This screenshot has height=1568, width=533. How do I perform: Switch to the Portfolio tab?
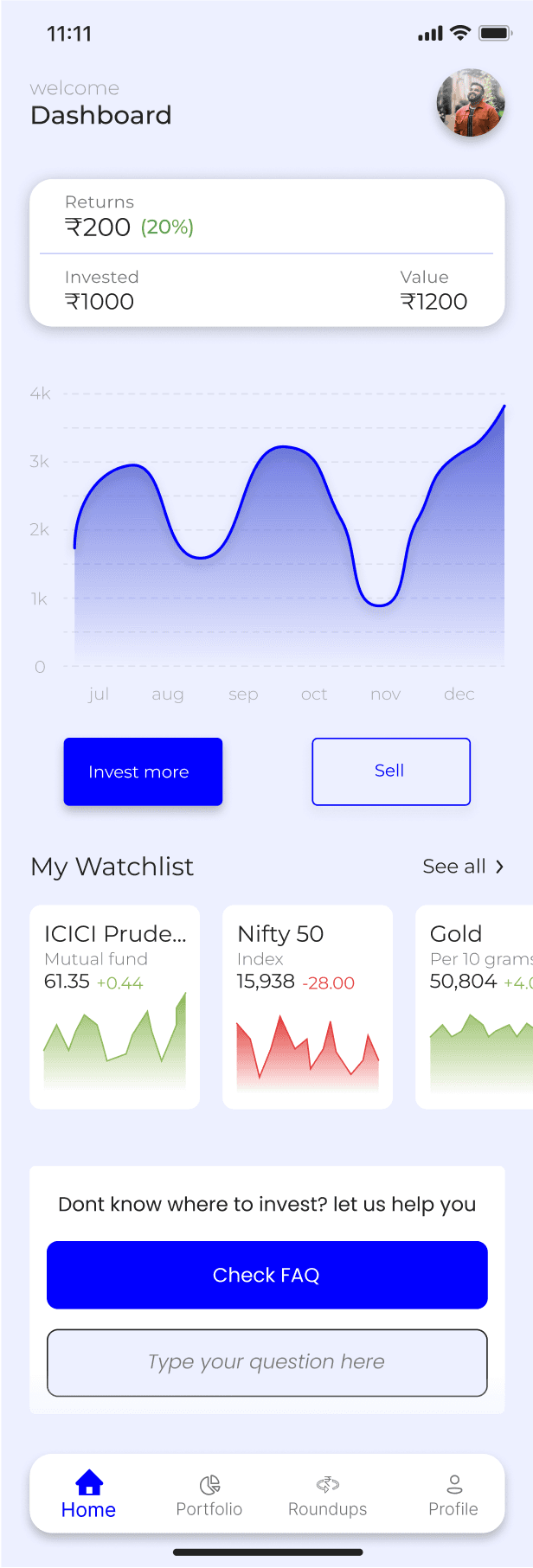tap(209, 1495)
